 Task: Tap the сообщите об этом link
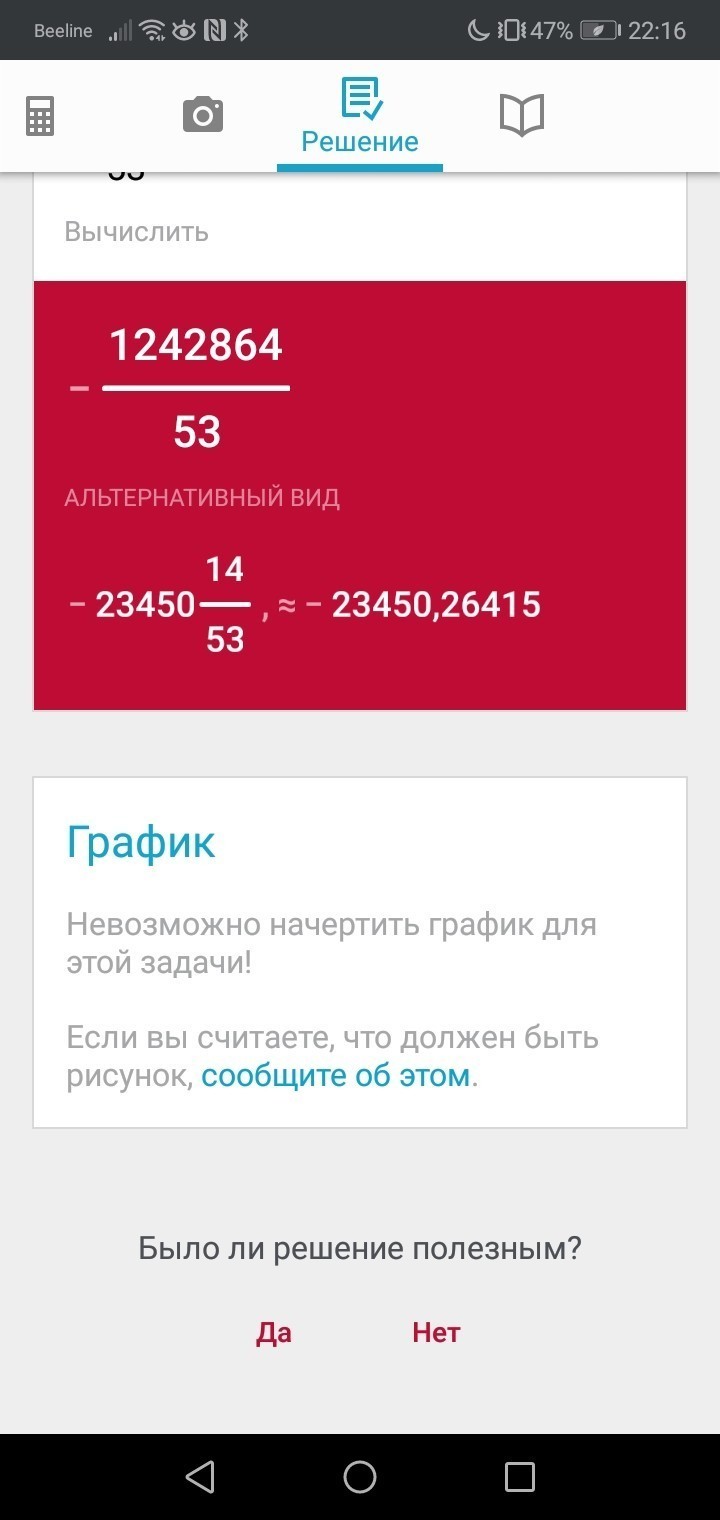click(x=336, y=1076)
